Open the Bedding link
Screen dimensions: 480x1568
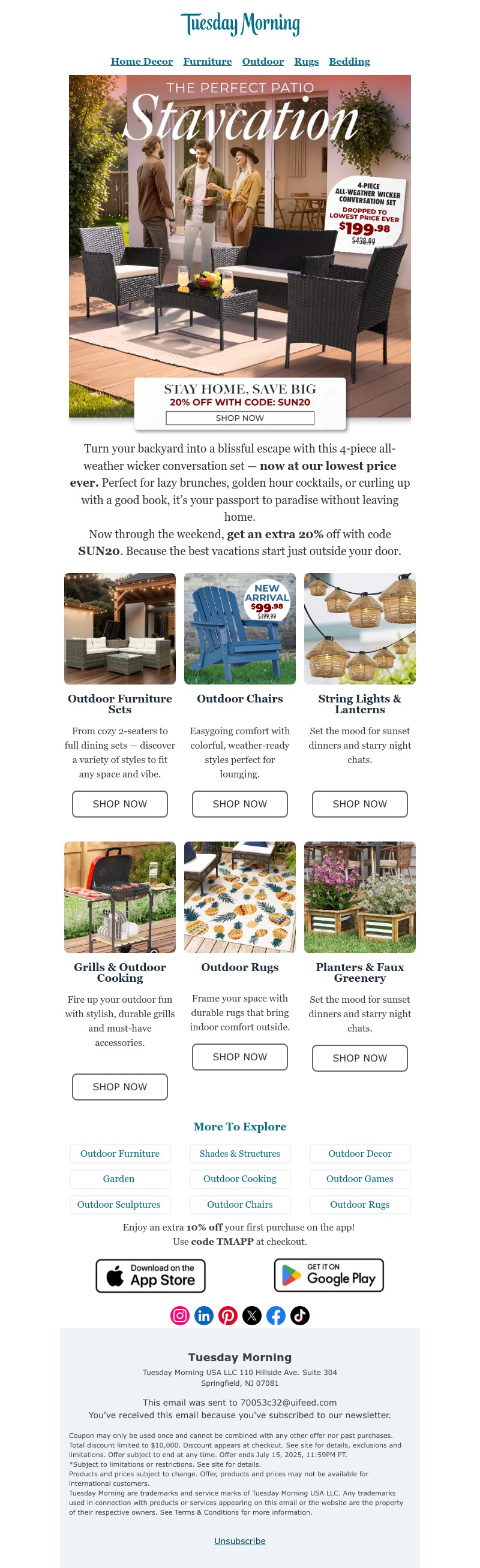(349, 62)
